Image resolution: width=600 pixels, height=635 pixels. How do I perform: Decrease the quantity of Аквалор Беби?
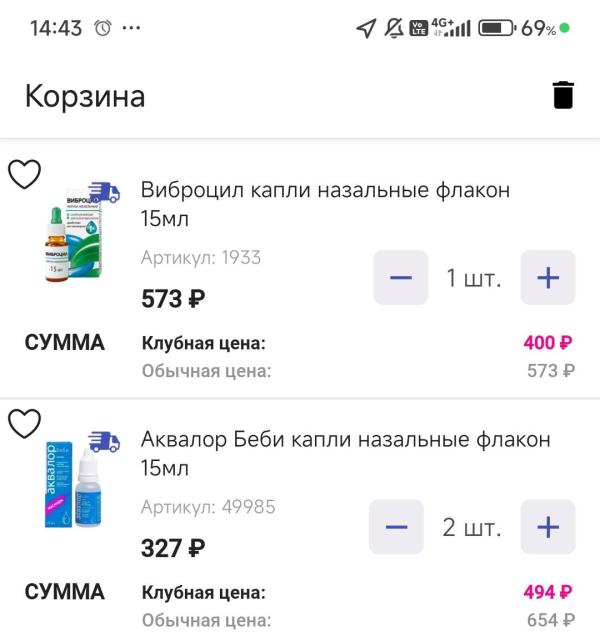coord(396,527)
